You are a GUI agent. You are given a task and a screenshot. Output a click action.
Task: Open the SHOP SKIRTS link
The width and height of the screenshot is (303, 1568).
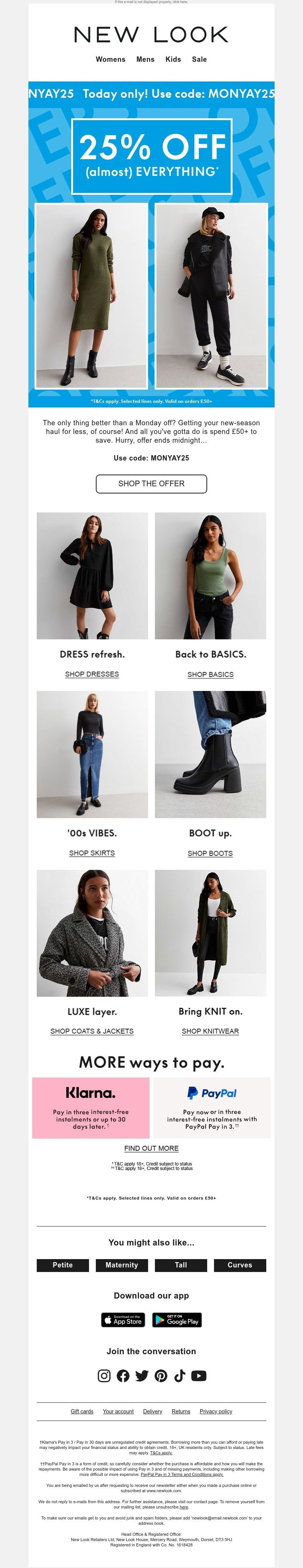(x=92, y=853)
